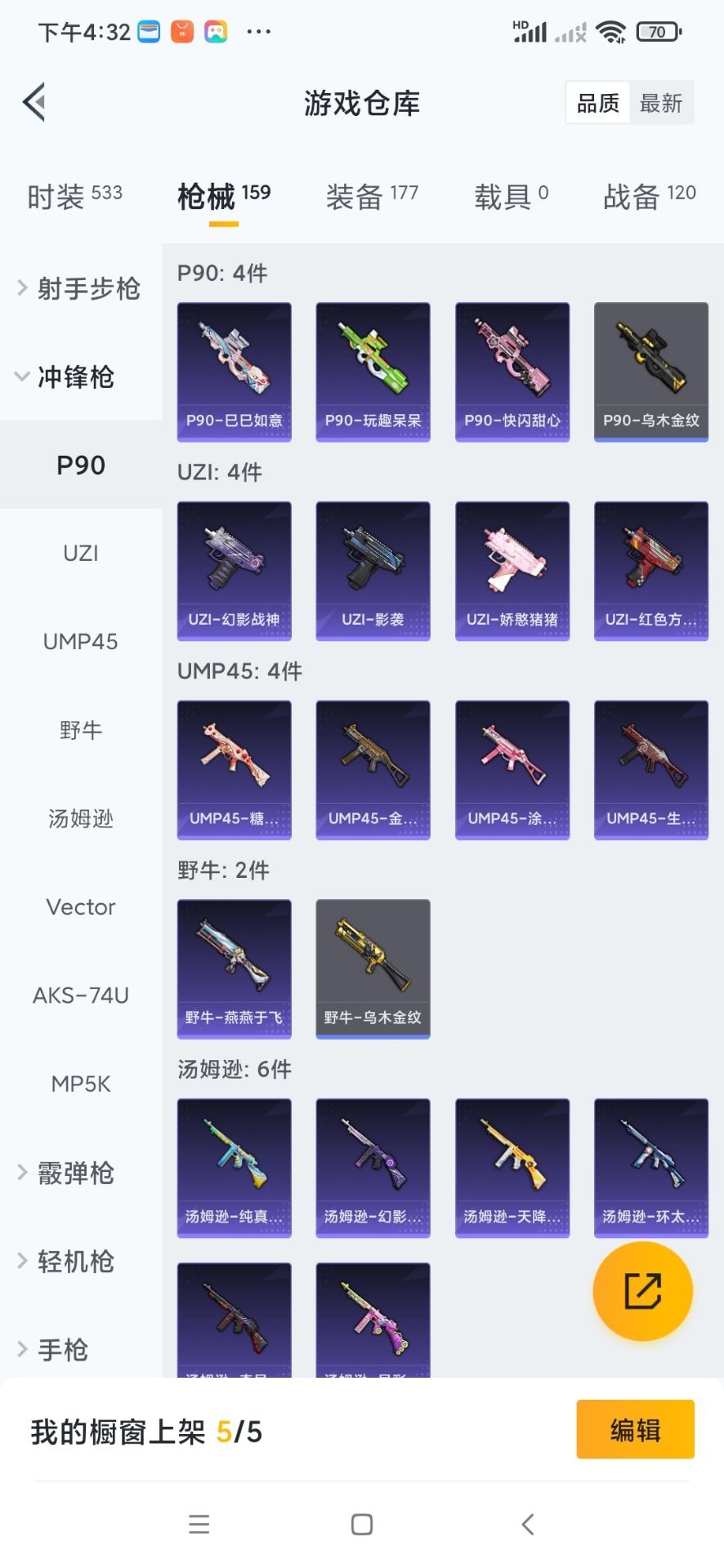This screenshot has height=1568, width=724.
Task: Tap the orange share floating button
Action: coord(642,1290)
